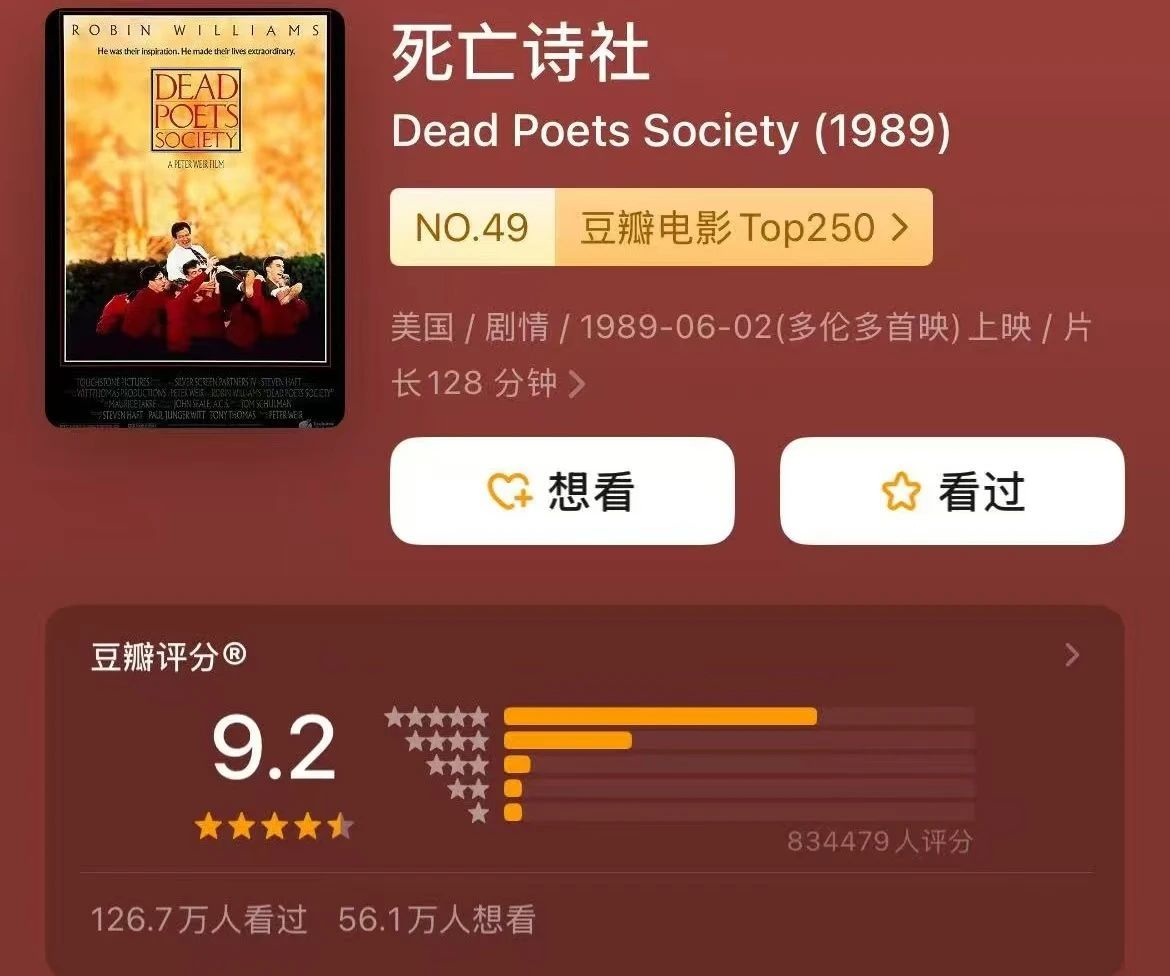Open the NO.49 豆瓣电影 Top250 ranking
Viewport: 1170px width, 976px height.
[661, 228]
